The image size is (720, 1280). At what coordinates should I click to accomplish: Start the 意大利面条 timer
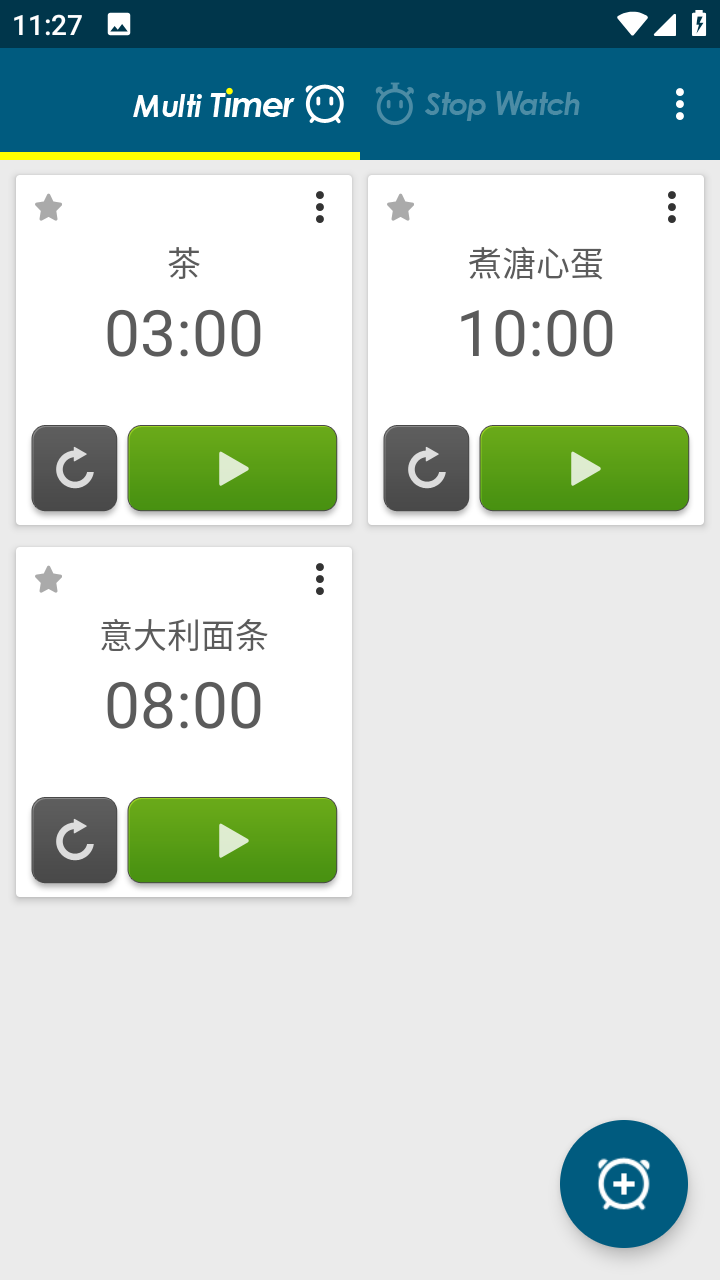232,840
